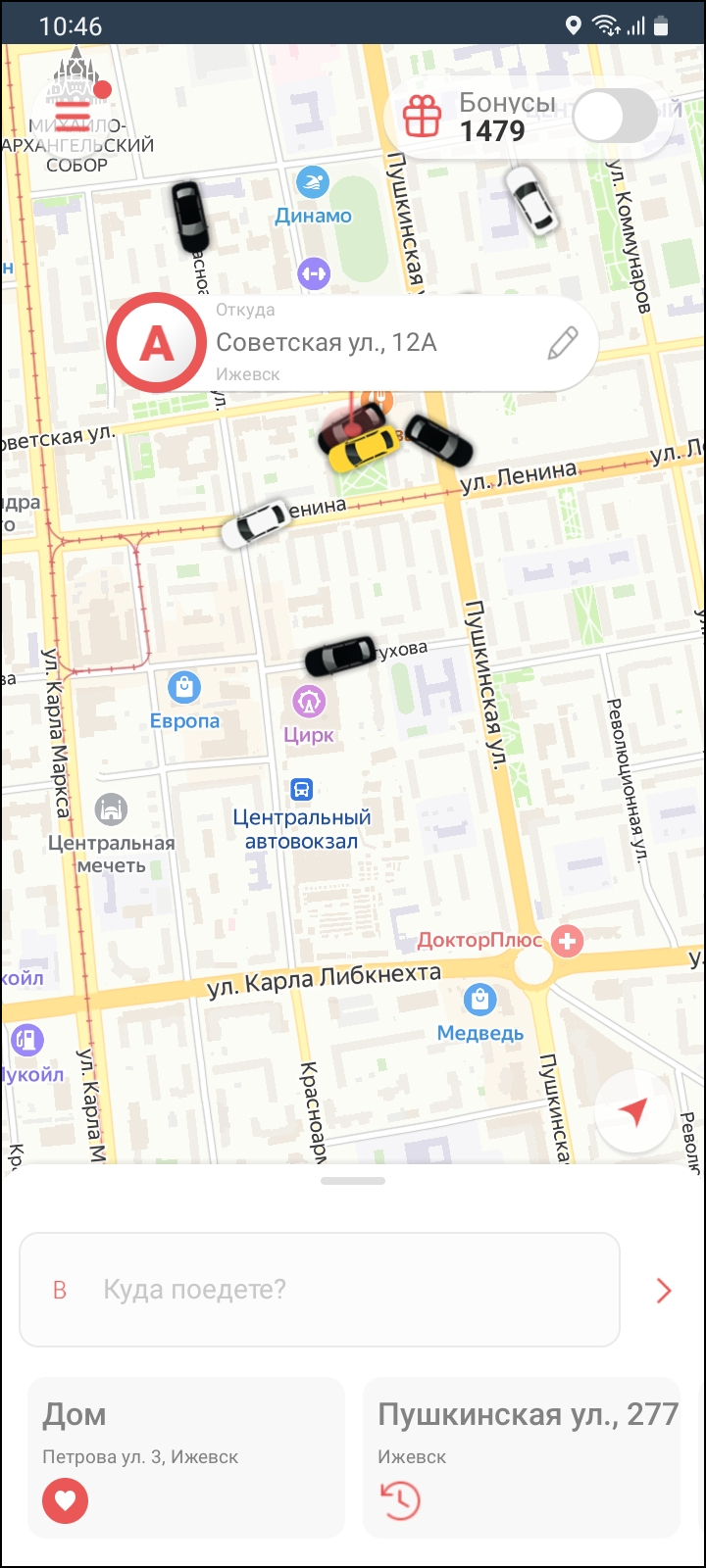The height and width of the screenshot is (1568, 706).
Task: Toggle the Бонусы switch
Action: pos(615,118)
